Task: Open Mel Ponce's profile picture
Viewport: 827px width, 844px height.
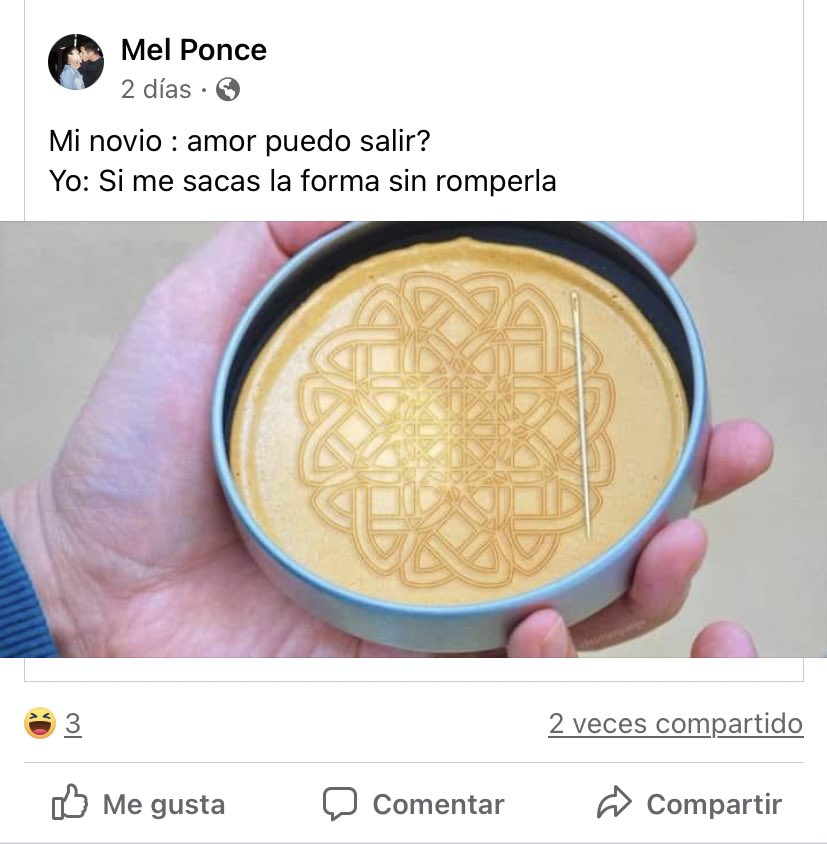Action: point(76,62)
